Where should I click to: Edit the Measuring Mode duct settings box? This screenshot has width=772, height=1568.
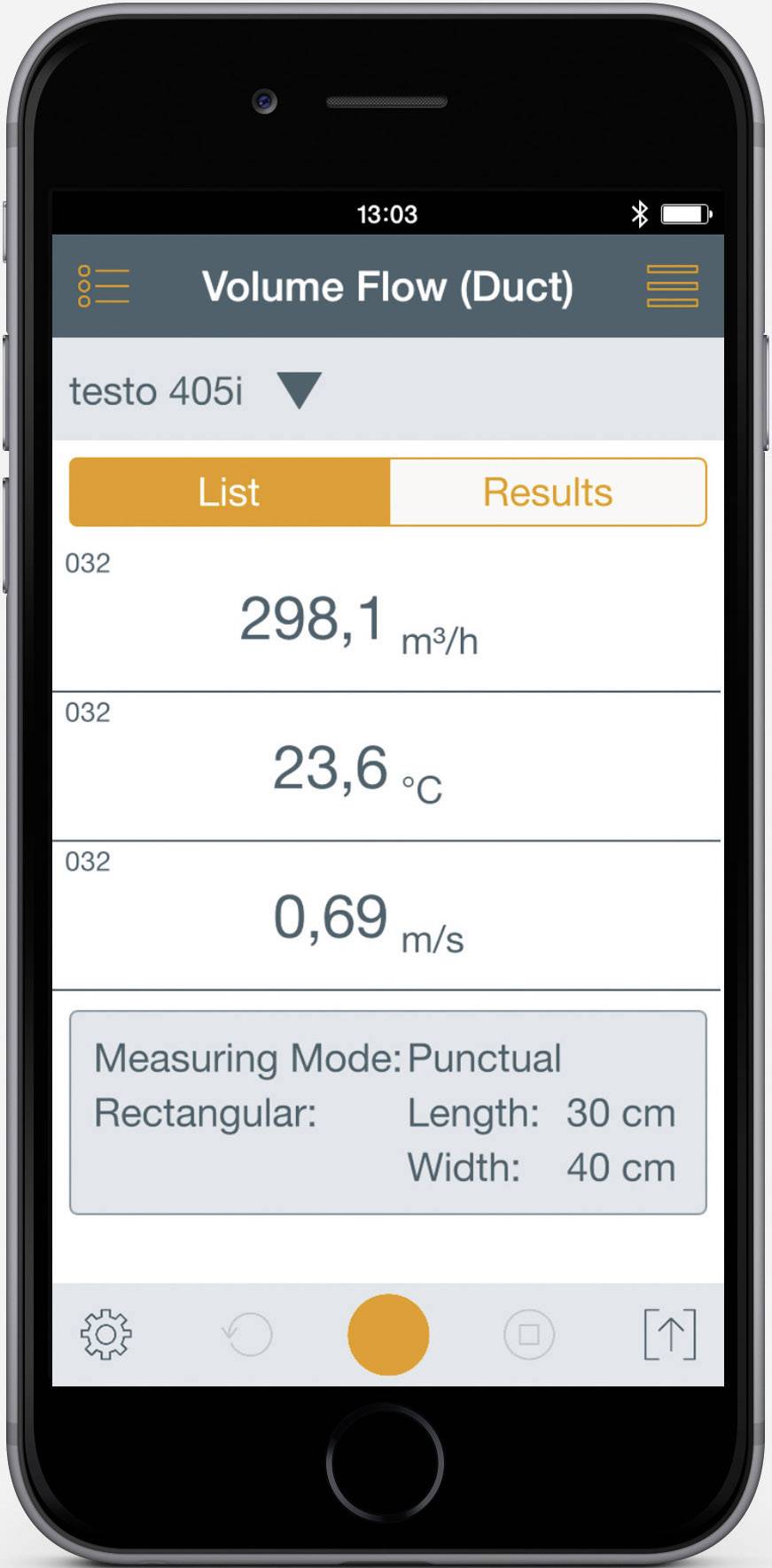[388, 1113]
